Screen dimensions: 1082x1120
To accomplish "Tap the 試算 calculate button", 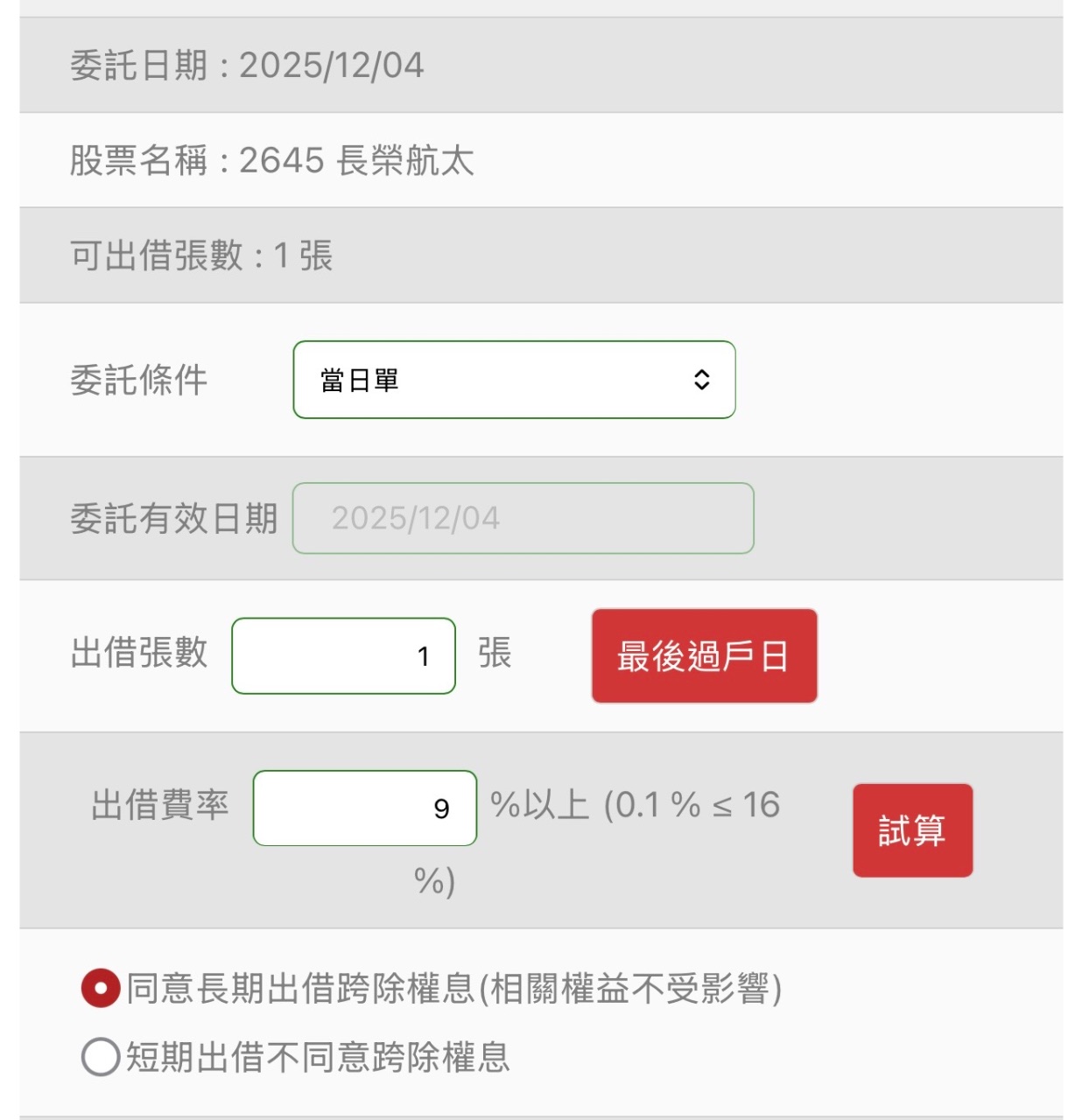I will (912, 829).
